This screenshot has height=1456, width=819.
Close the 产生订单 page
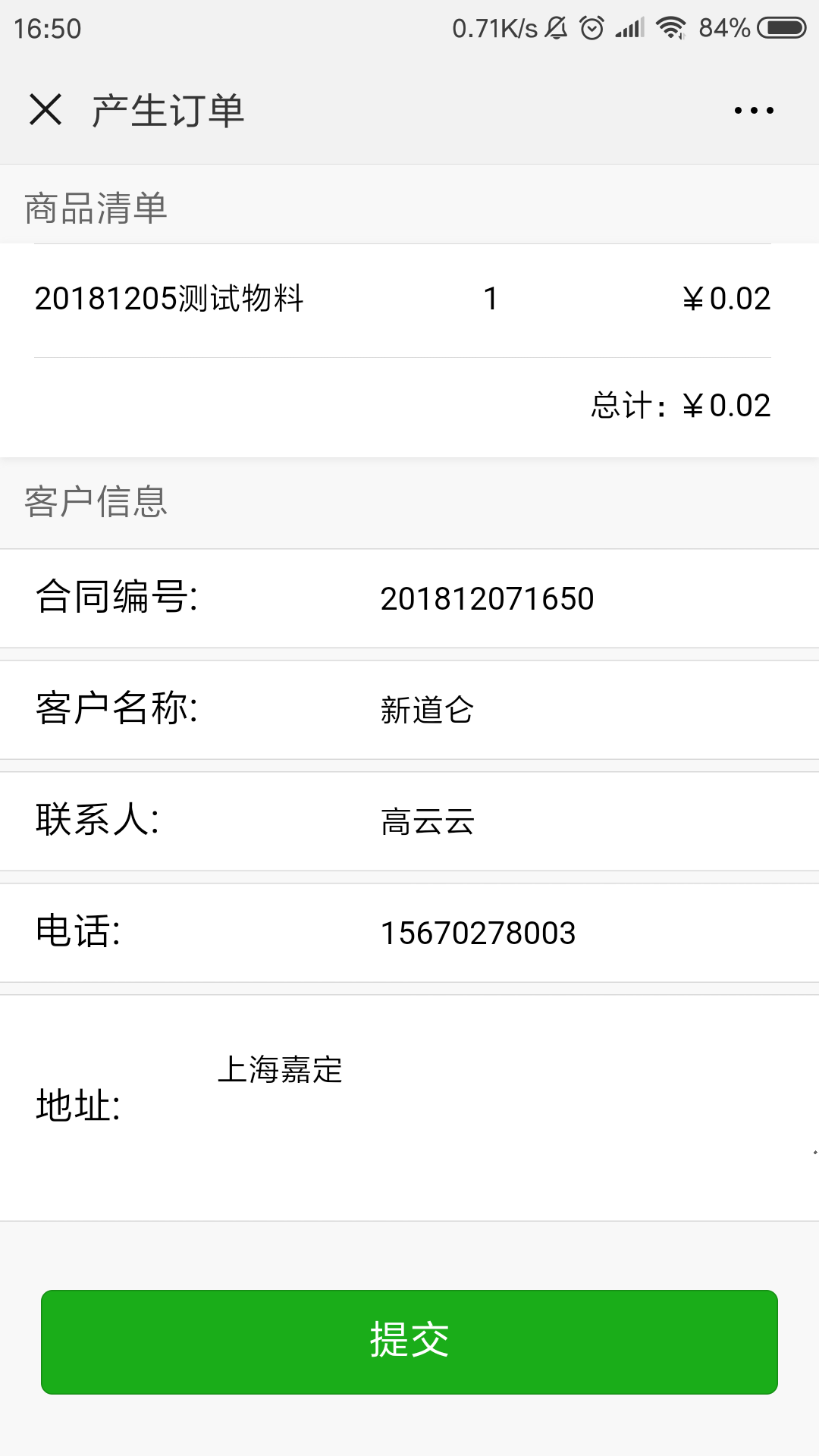coord(45,110)
